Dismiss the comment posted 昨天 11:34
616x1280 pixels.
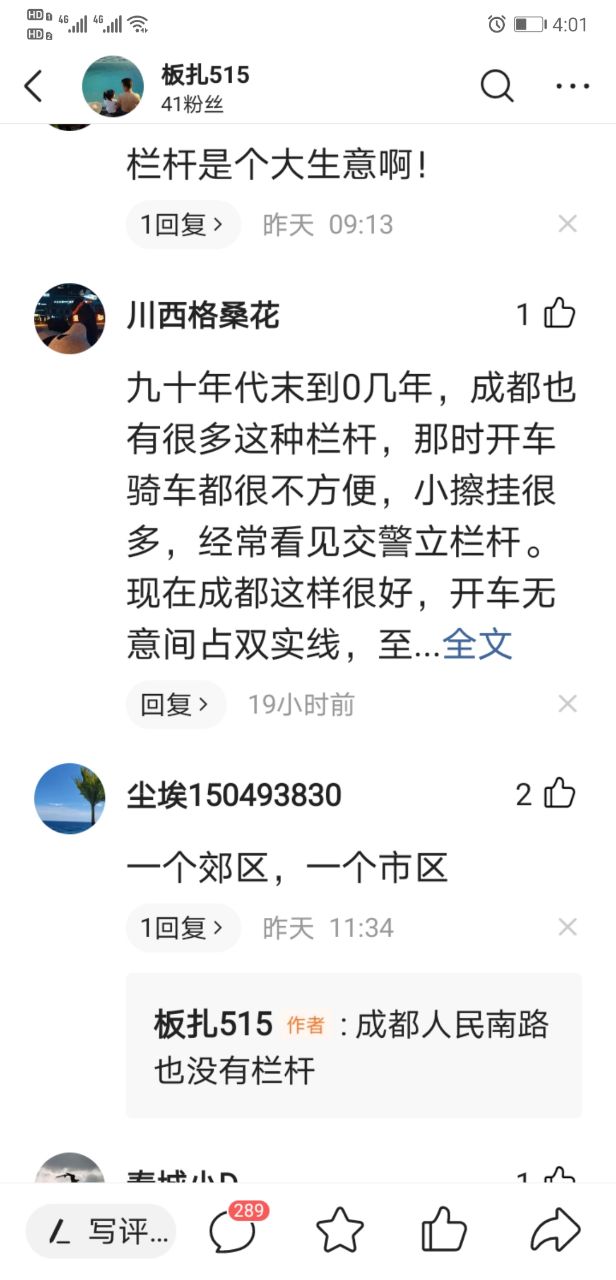(568, 928)
